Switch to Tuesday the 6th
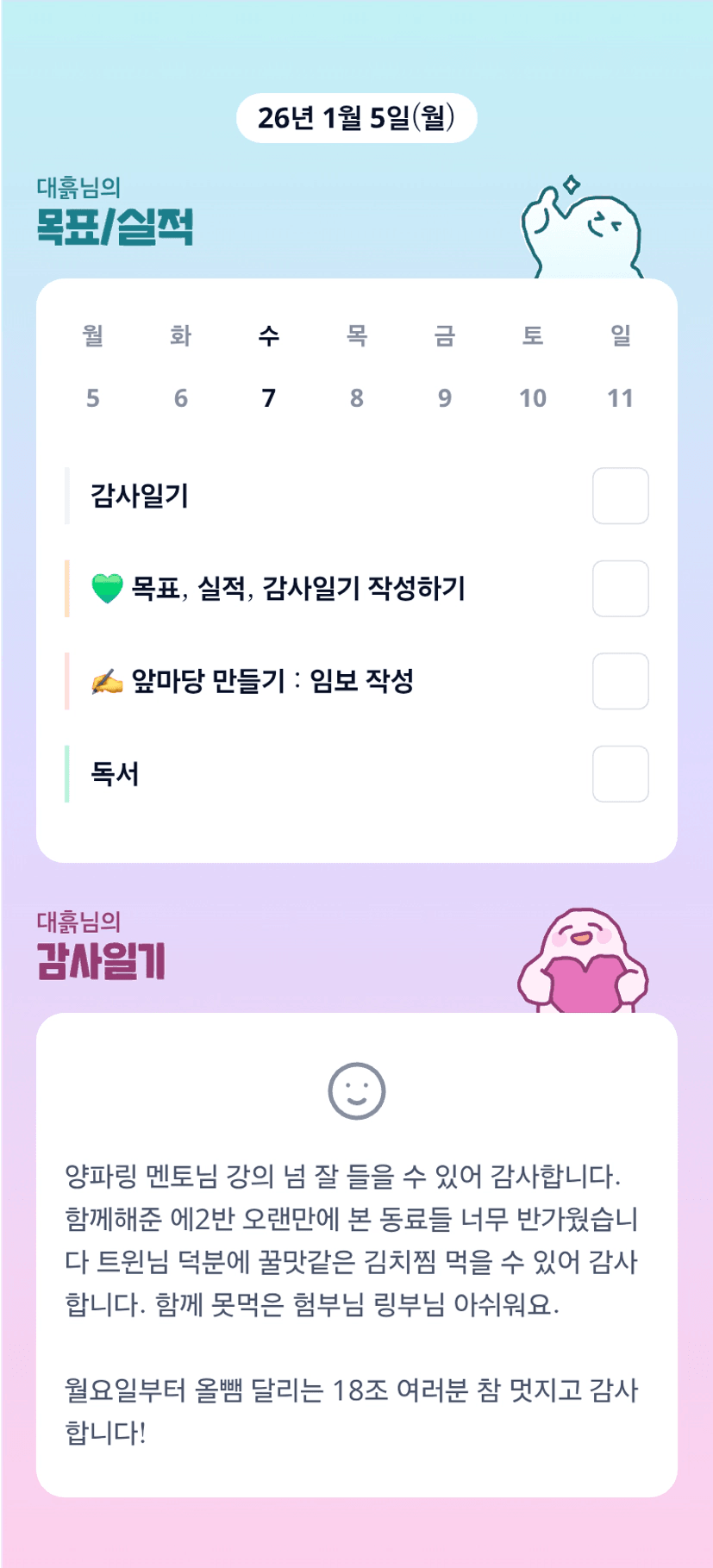713x1568 pixels. click(181, 397)
